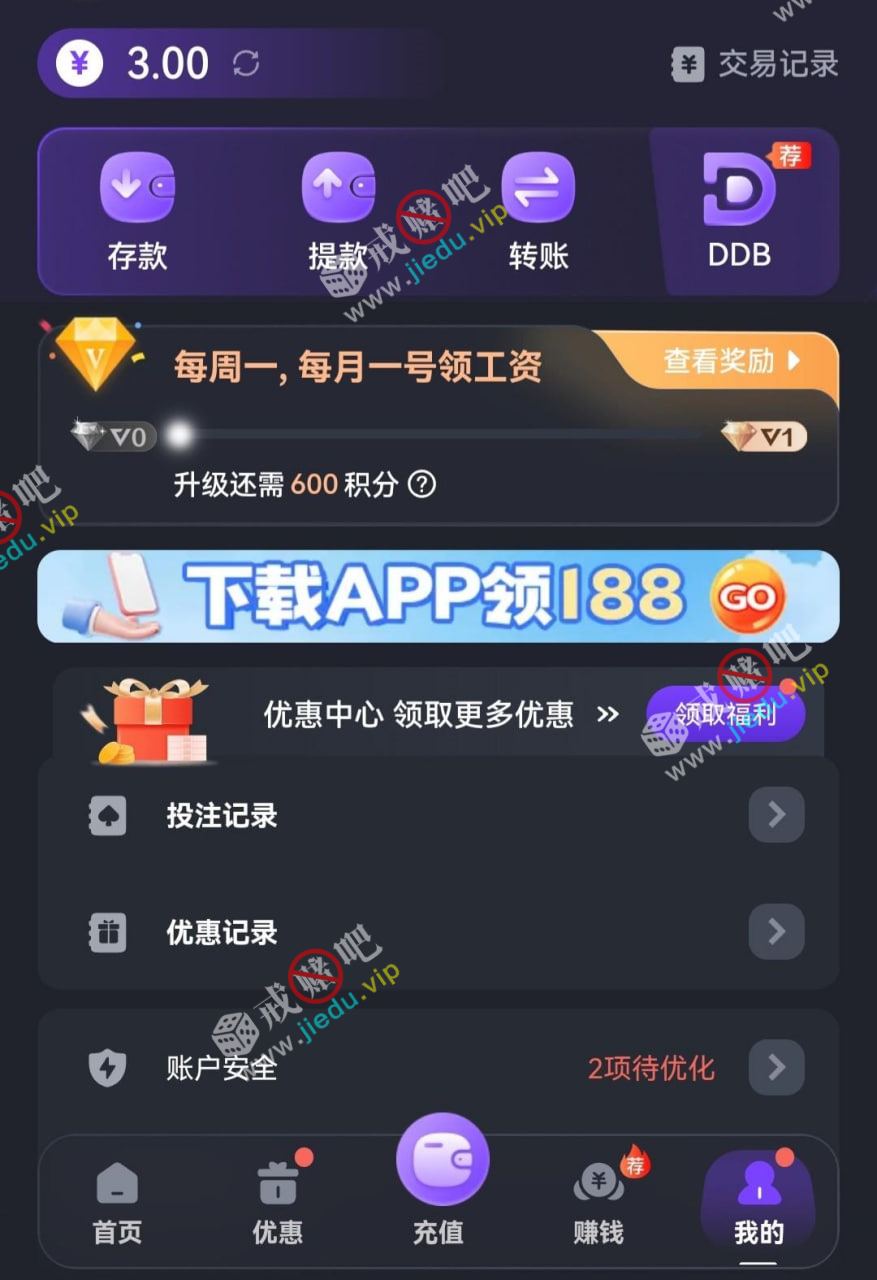Viewport: 877px width, 1280px height.
Task: Open 交易记录 transaction history
Action: (755, 65)
